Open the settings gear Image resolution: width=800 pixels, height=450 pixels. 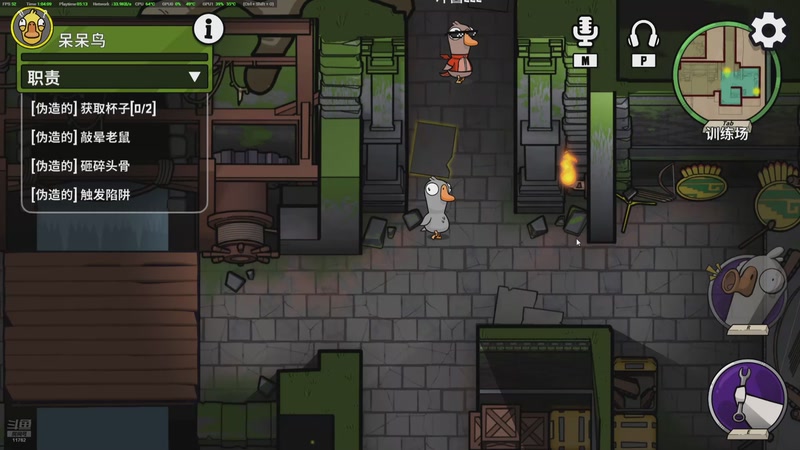click(x=768, y=30)
